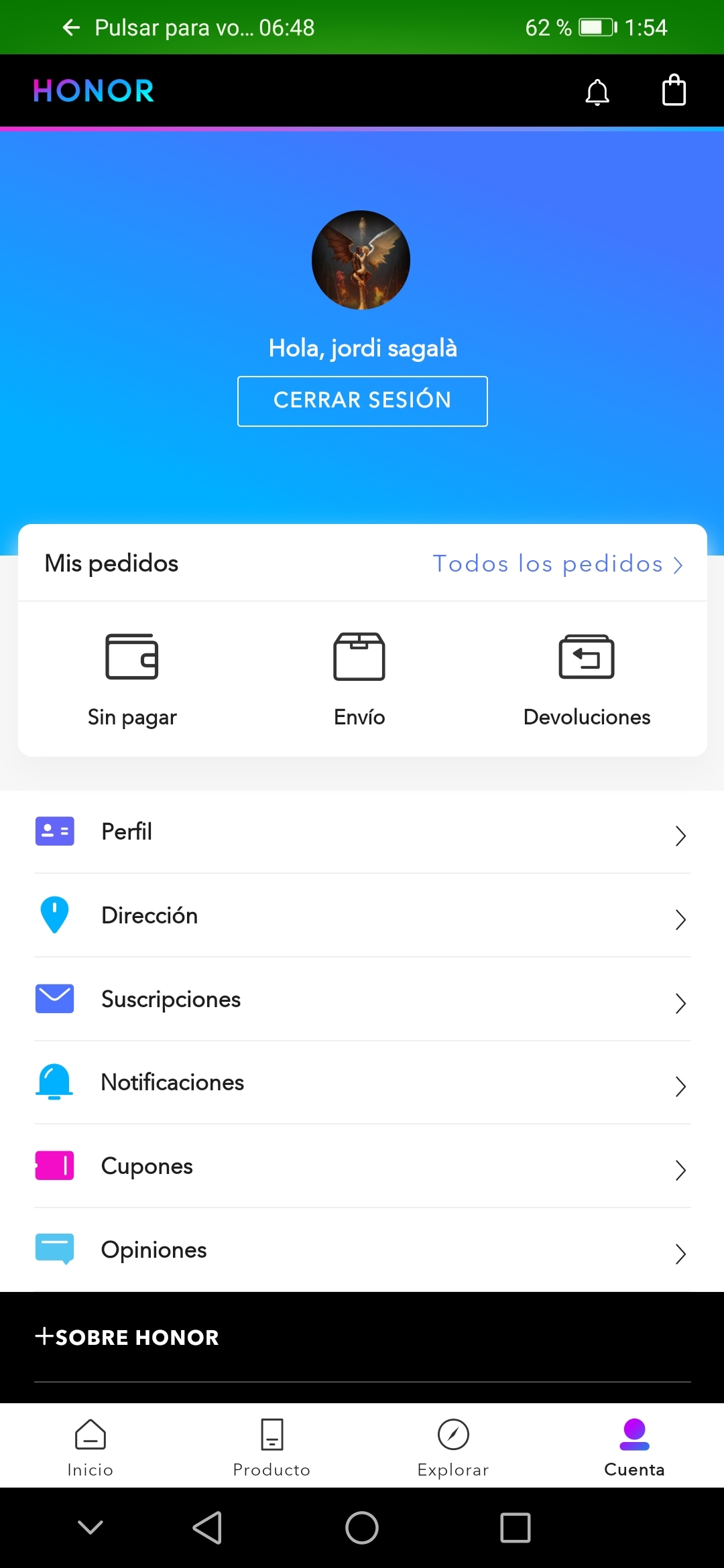The image size is (724, 1568).
Task: View my Cupones
Action: click(362, 1166)
